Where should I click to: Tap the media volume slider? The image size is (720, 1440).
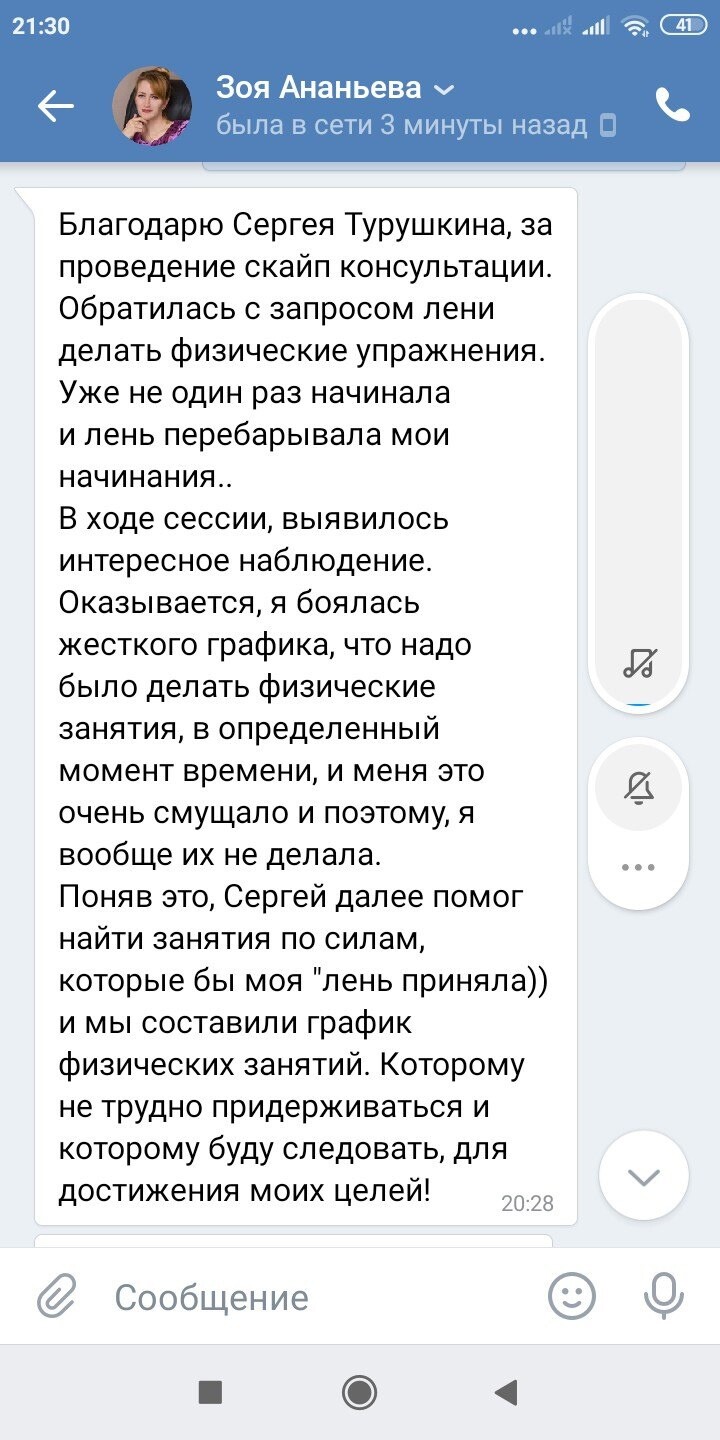point(639,480)
